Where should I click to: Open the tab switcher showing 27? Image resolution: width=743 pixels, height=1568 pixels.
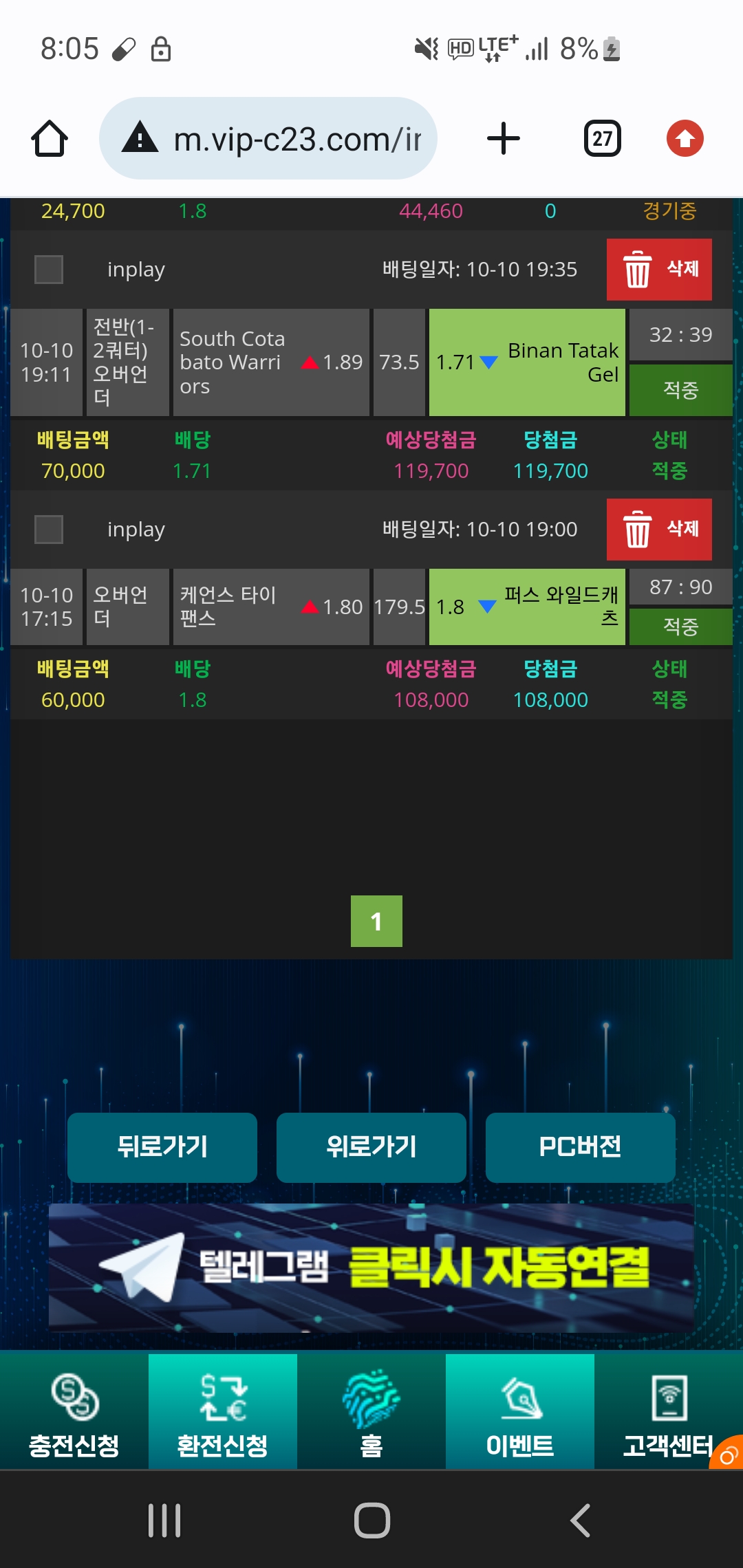(602, 139)
